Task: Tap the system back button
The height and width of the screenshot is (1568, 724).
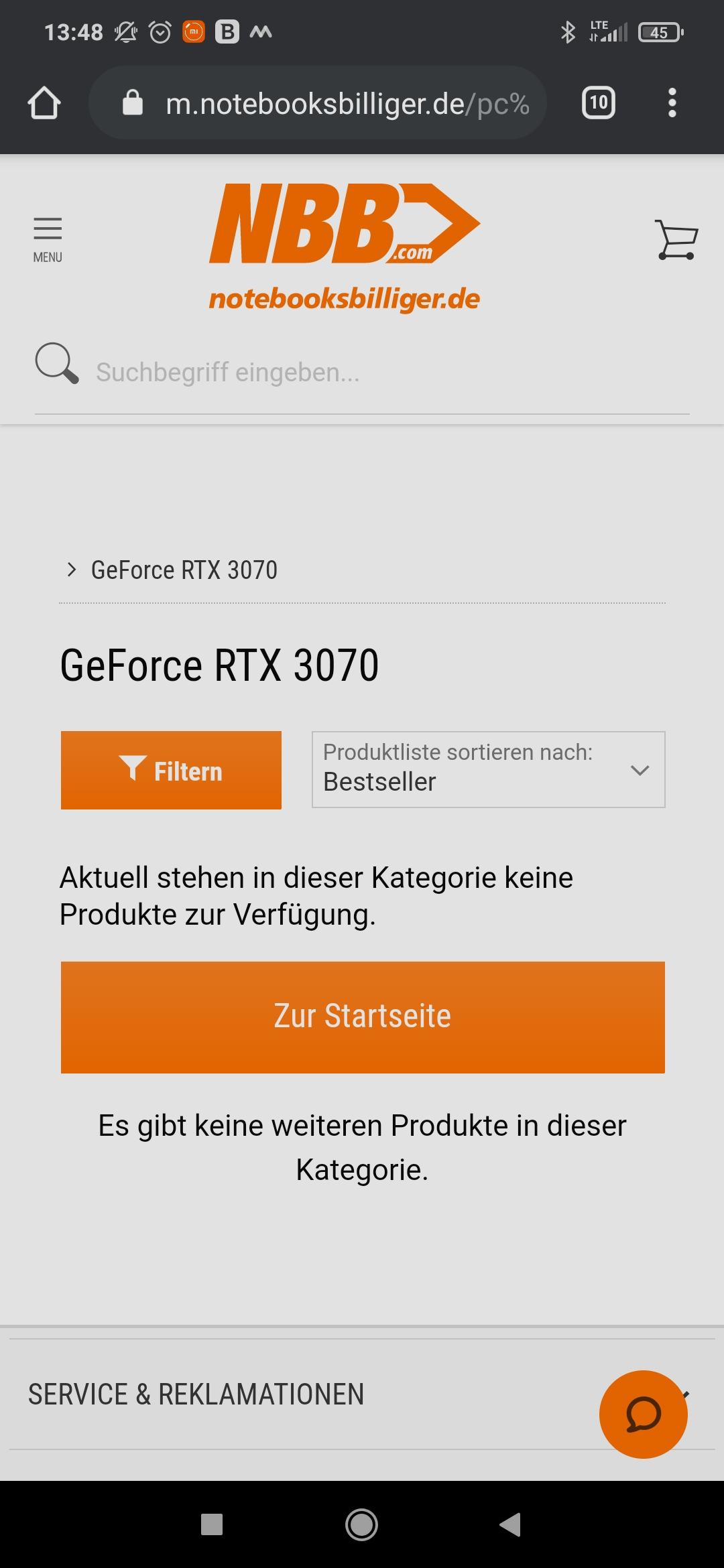Action: pos(511,1524)
